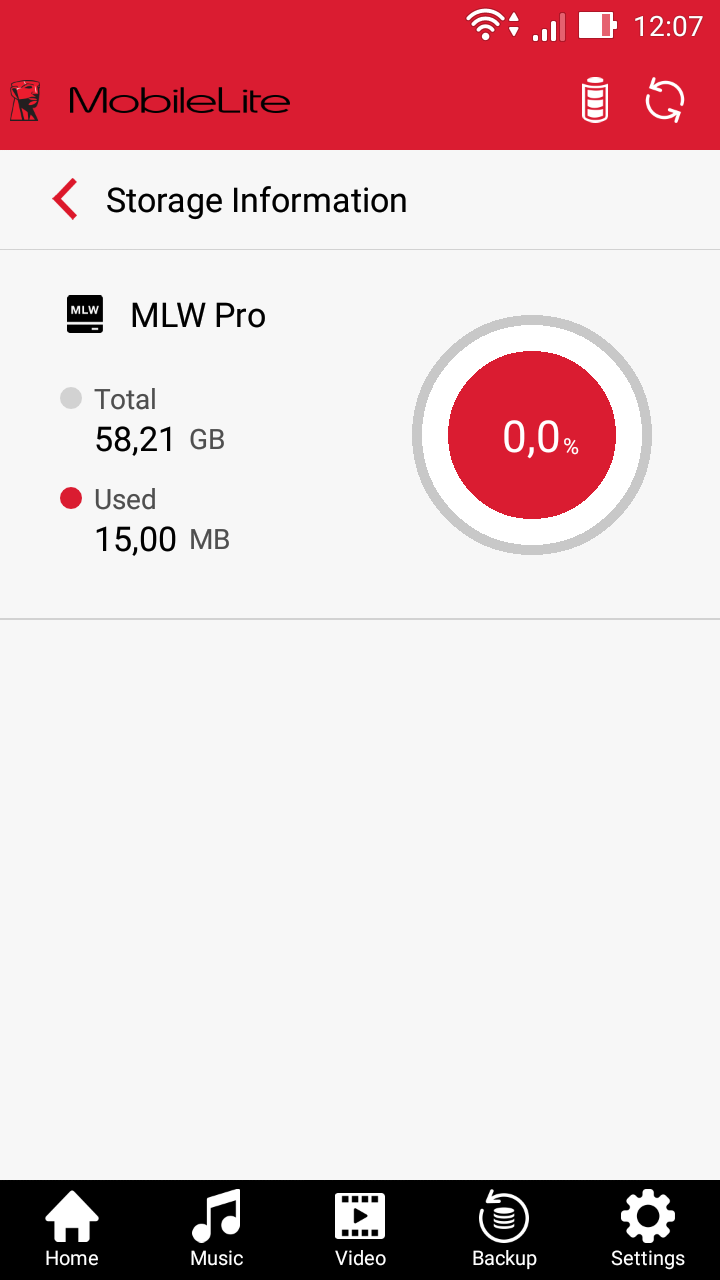This screenshot has width=720, height=1280.
Task: Tap the refresh icon
Action: [665, 101]
